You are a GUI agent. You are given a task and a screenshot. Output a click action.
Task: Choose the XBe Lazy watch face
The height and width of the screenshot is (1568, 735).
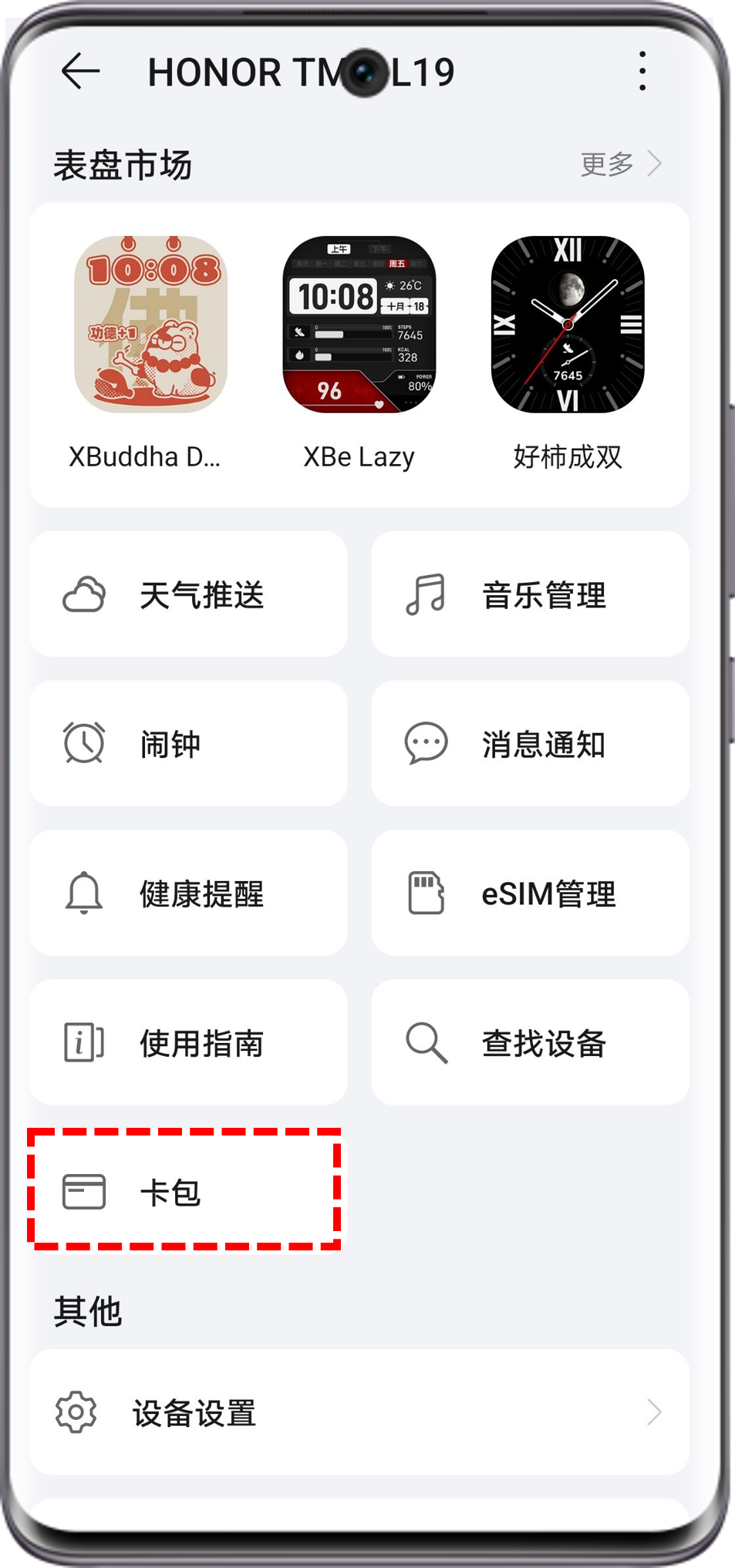coord(359,325)
